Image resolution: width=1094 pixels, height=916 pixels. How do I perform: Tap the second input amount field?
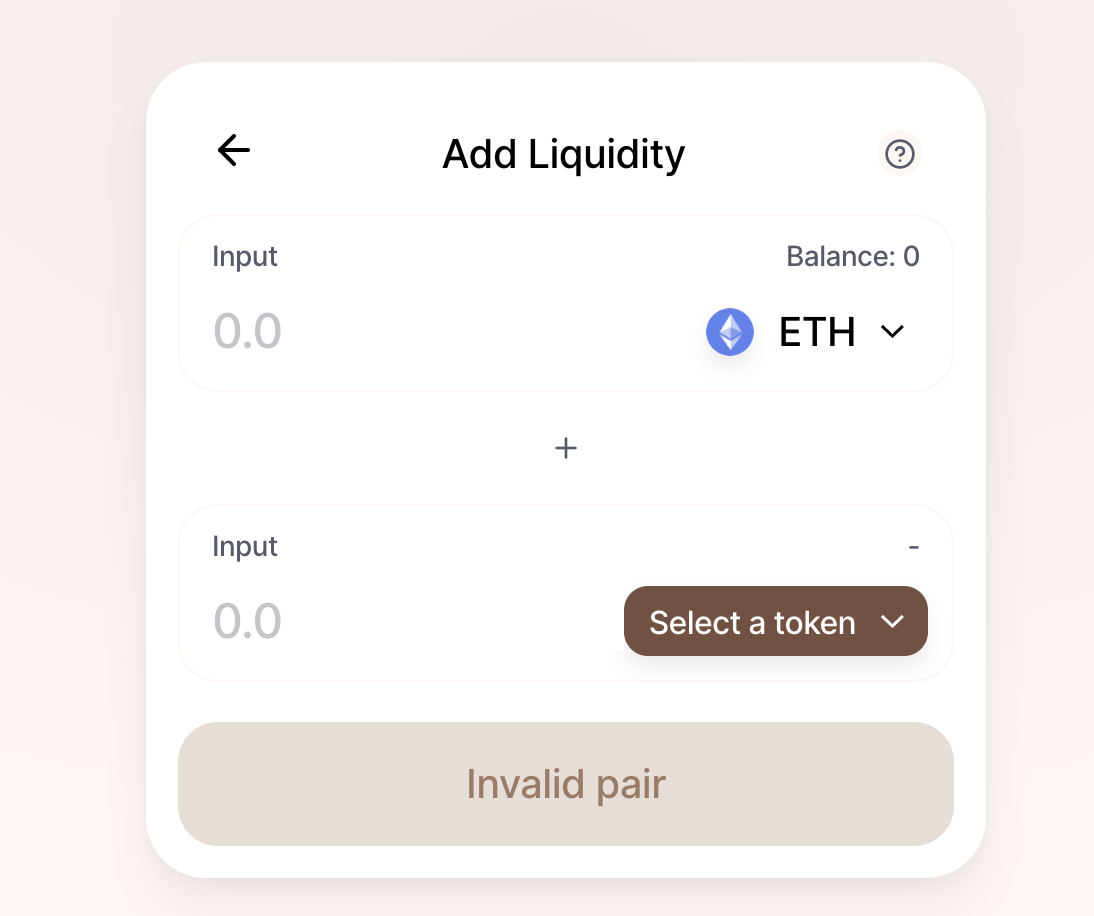(400, 622)
